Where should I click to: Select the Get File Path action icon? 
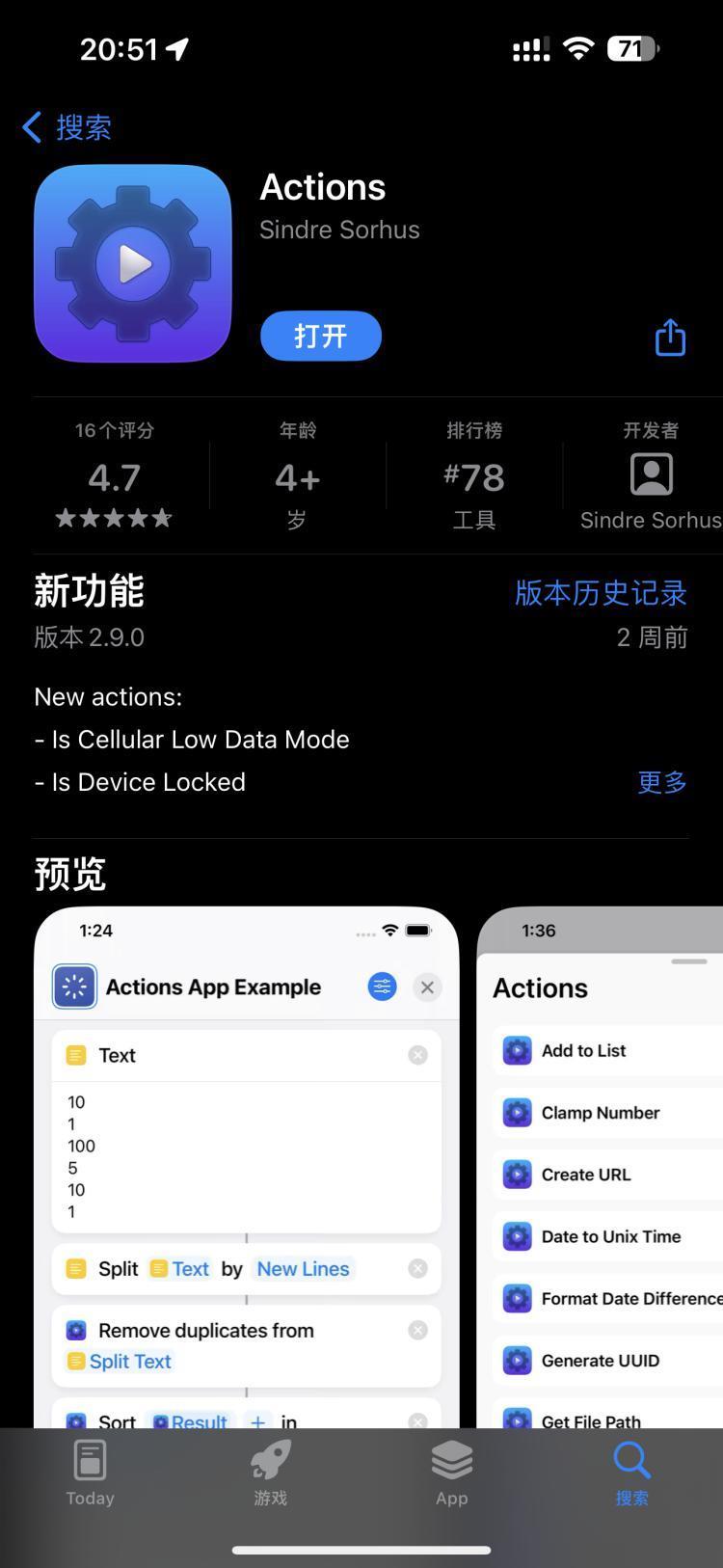coord(517,1419)
